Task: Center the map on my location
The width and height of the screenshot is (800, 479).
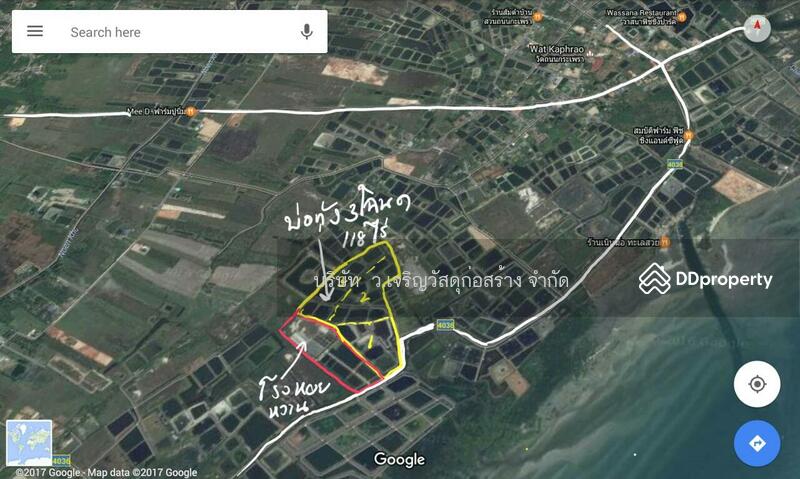Action: point(757,385)
